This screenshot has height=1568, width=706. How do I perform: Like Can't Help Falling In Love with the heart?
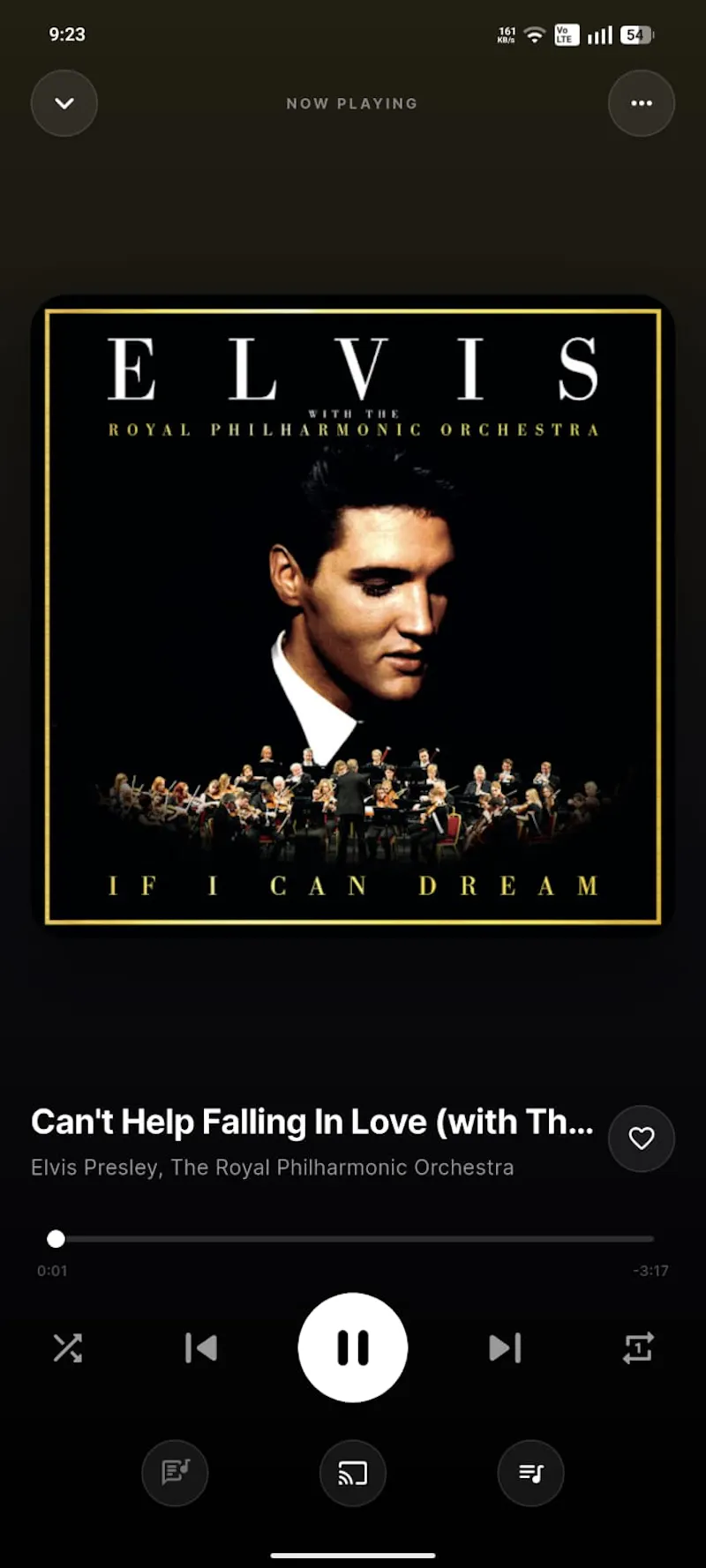click(x=642, y=1139)
